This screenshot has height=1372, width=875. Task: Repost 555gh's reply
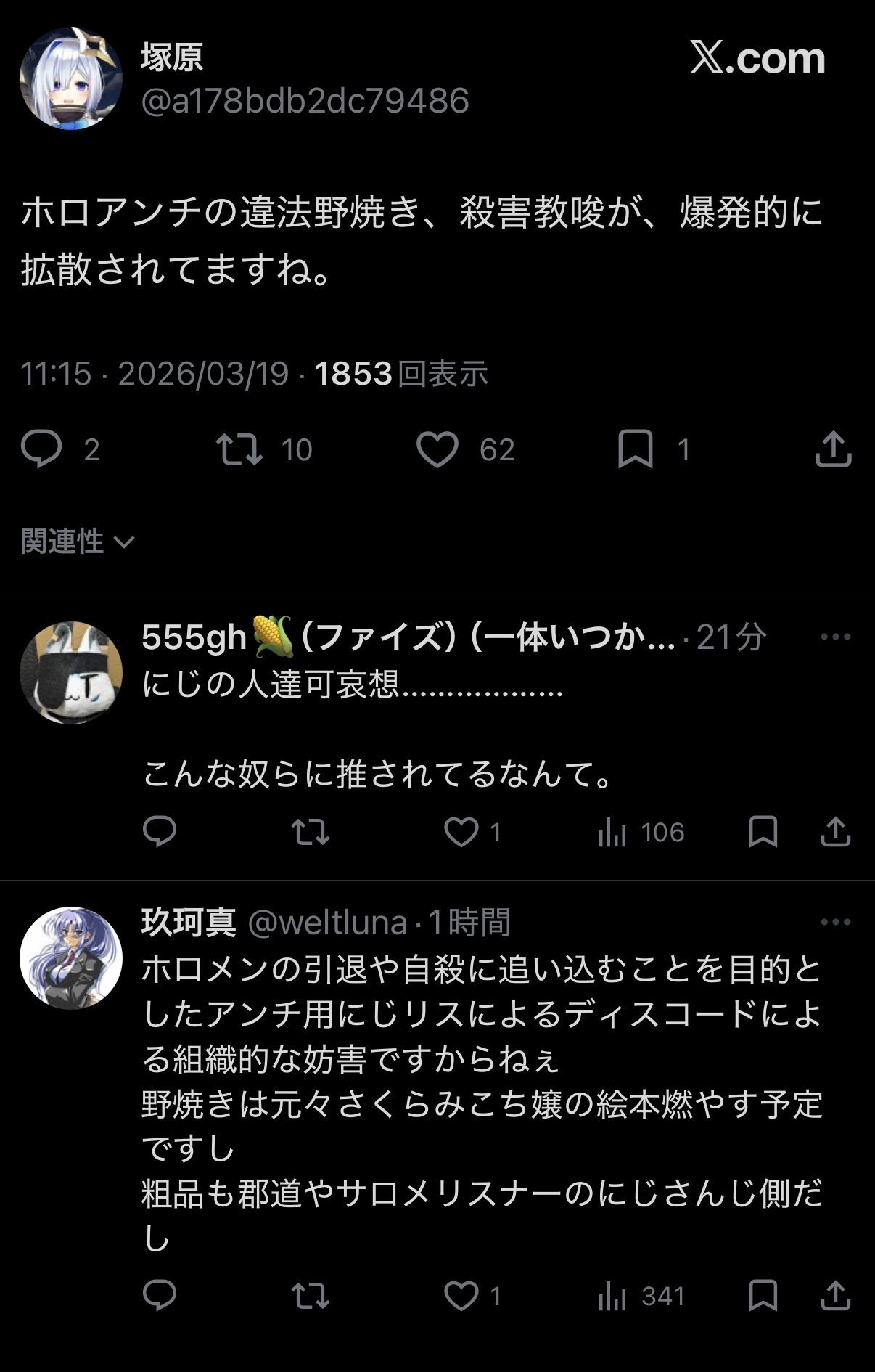pyautogui.click(x=311, y=832)
